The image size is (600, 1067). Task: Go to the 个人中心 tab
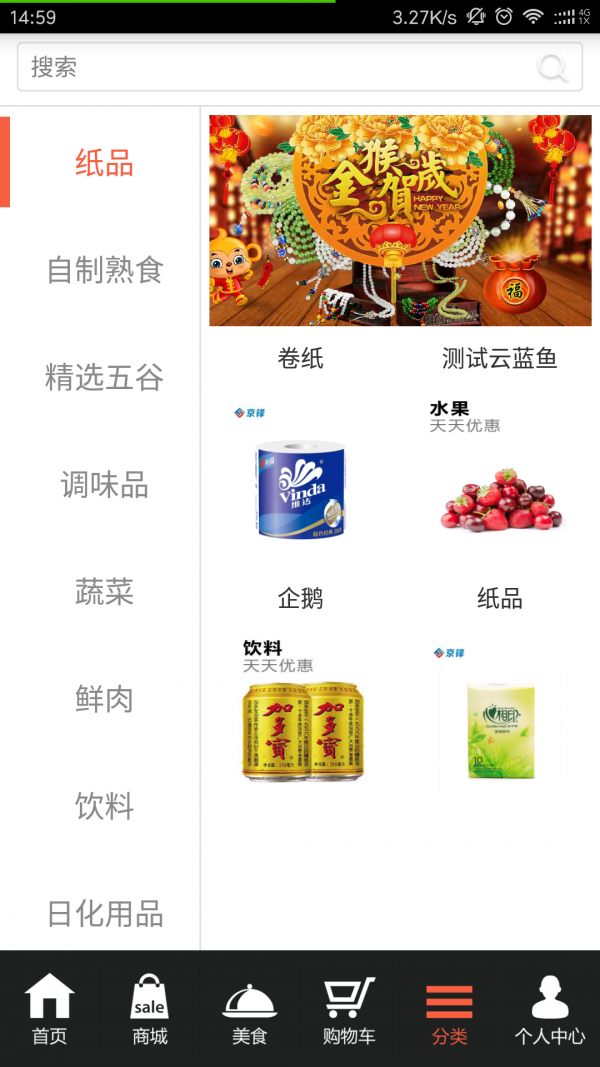(549, 1010)
